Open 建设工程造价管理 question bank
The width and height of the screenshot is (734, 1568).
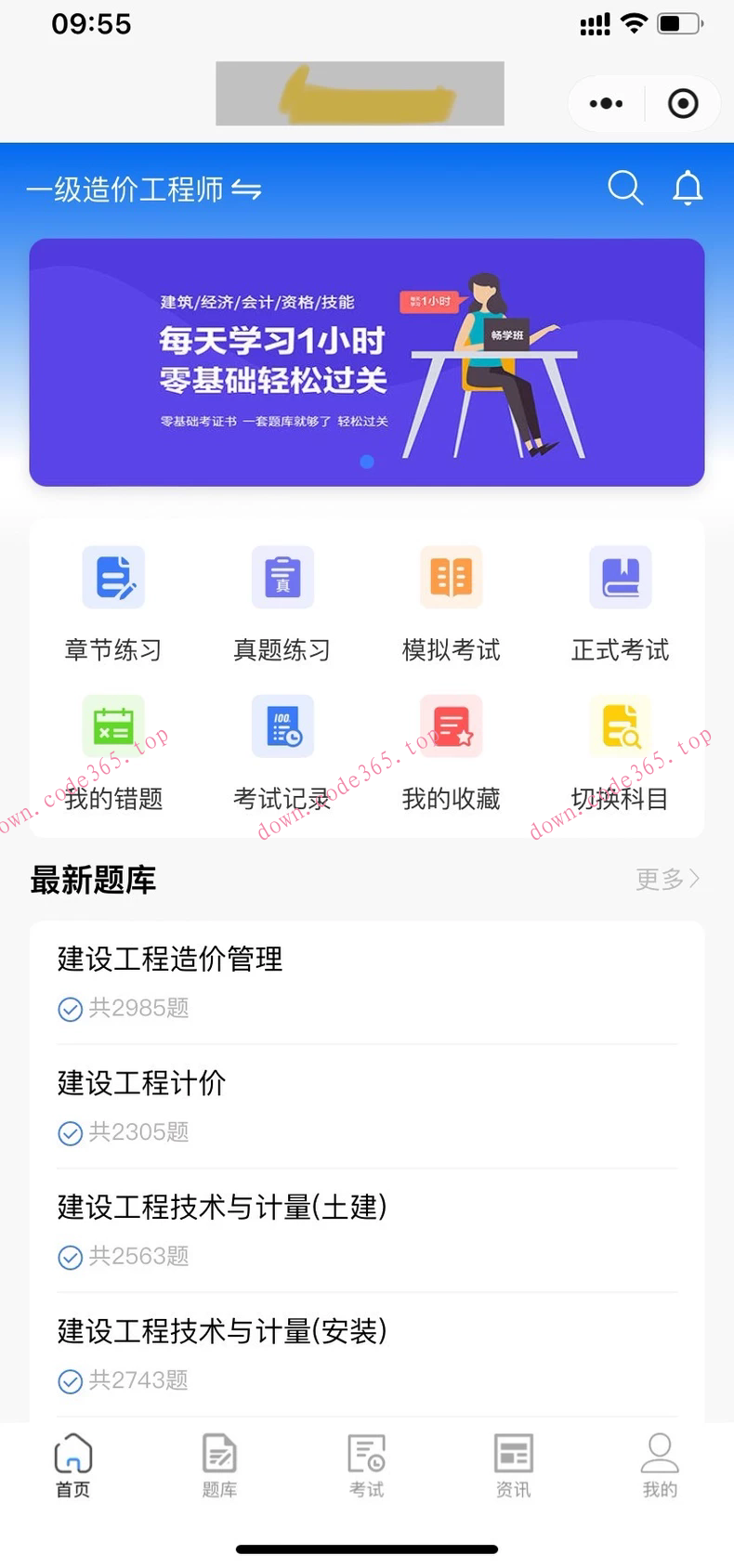click(170, 960)
